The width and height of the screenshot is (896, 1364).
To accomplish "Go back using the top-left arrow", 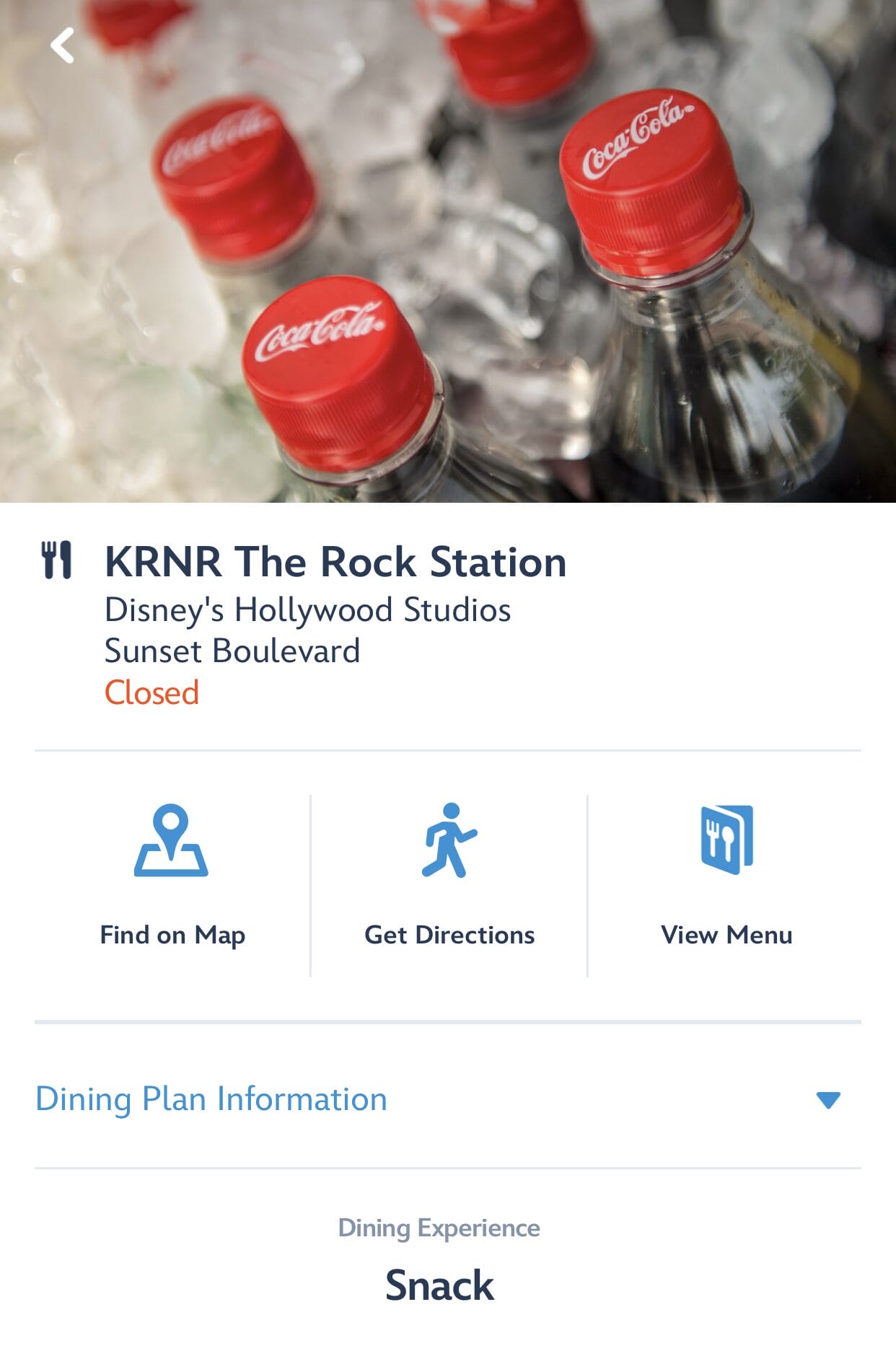I will [x=63, y=45].
